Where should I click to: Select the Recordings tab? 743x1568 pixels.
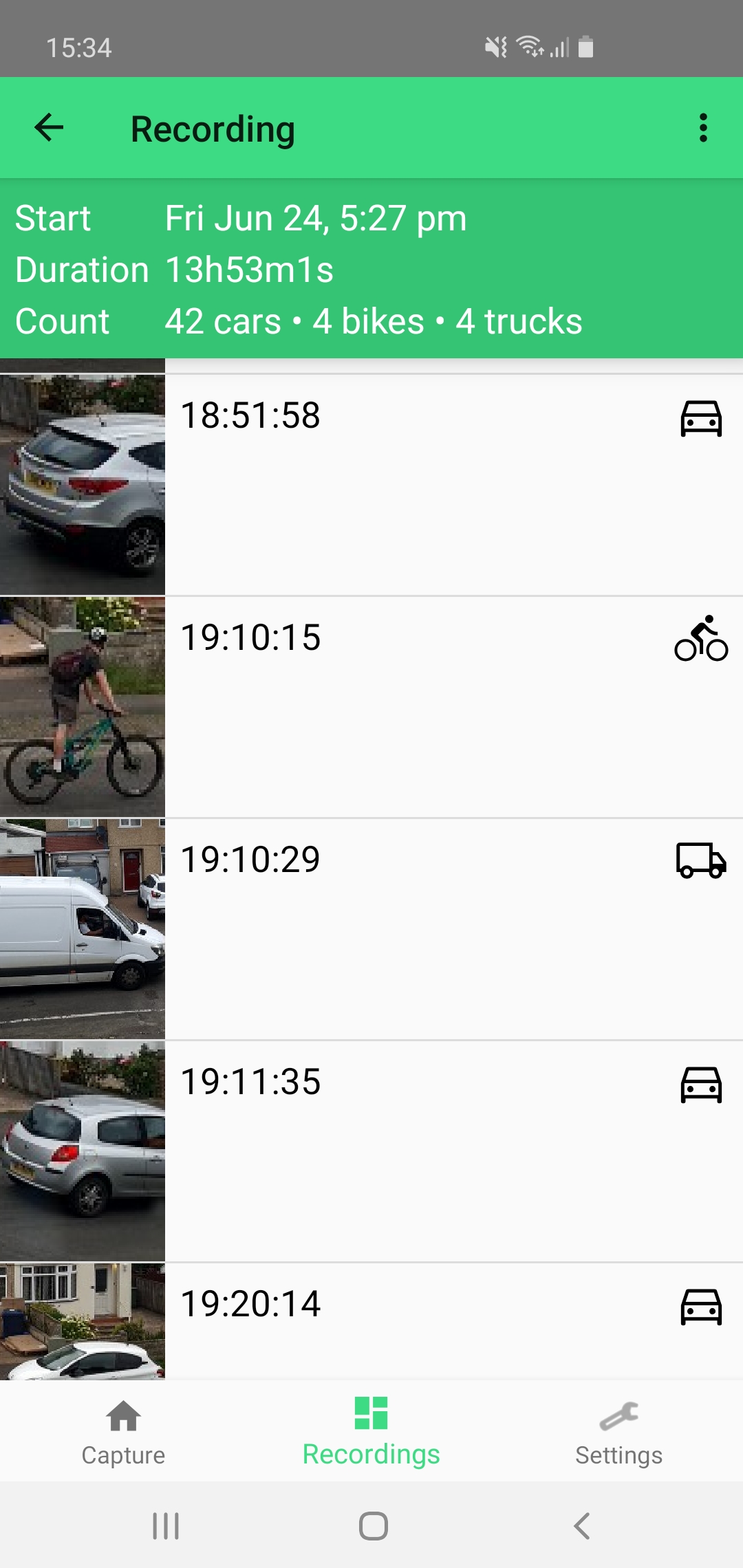(371, 1432)
